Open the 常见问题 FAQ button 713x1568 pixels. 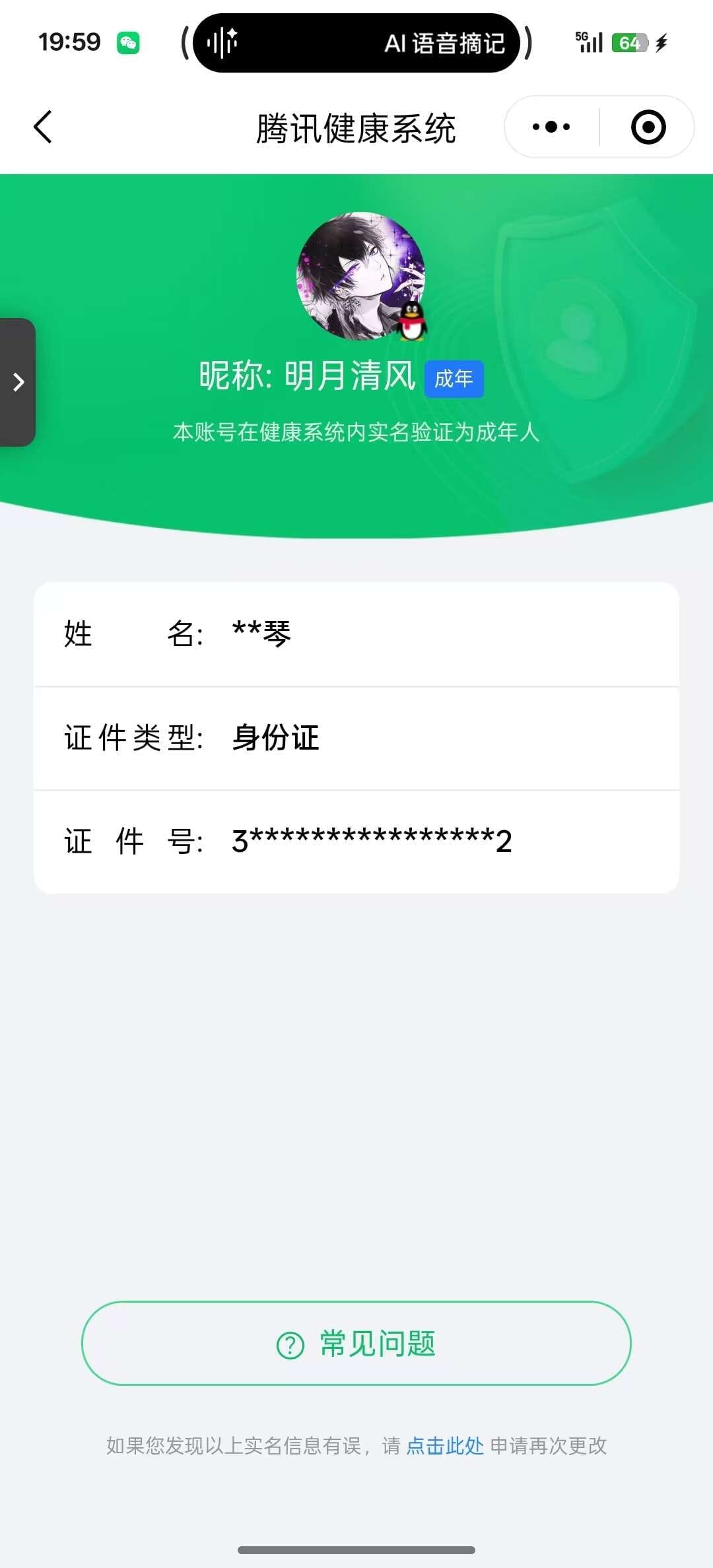pyautogui.click(x=356, y=1344)
